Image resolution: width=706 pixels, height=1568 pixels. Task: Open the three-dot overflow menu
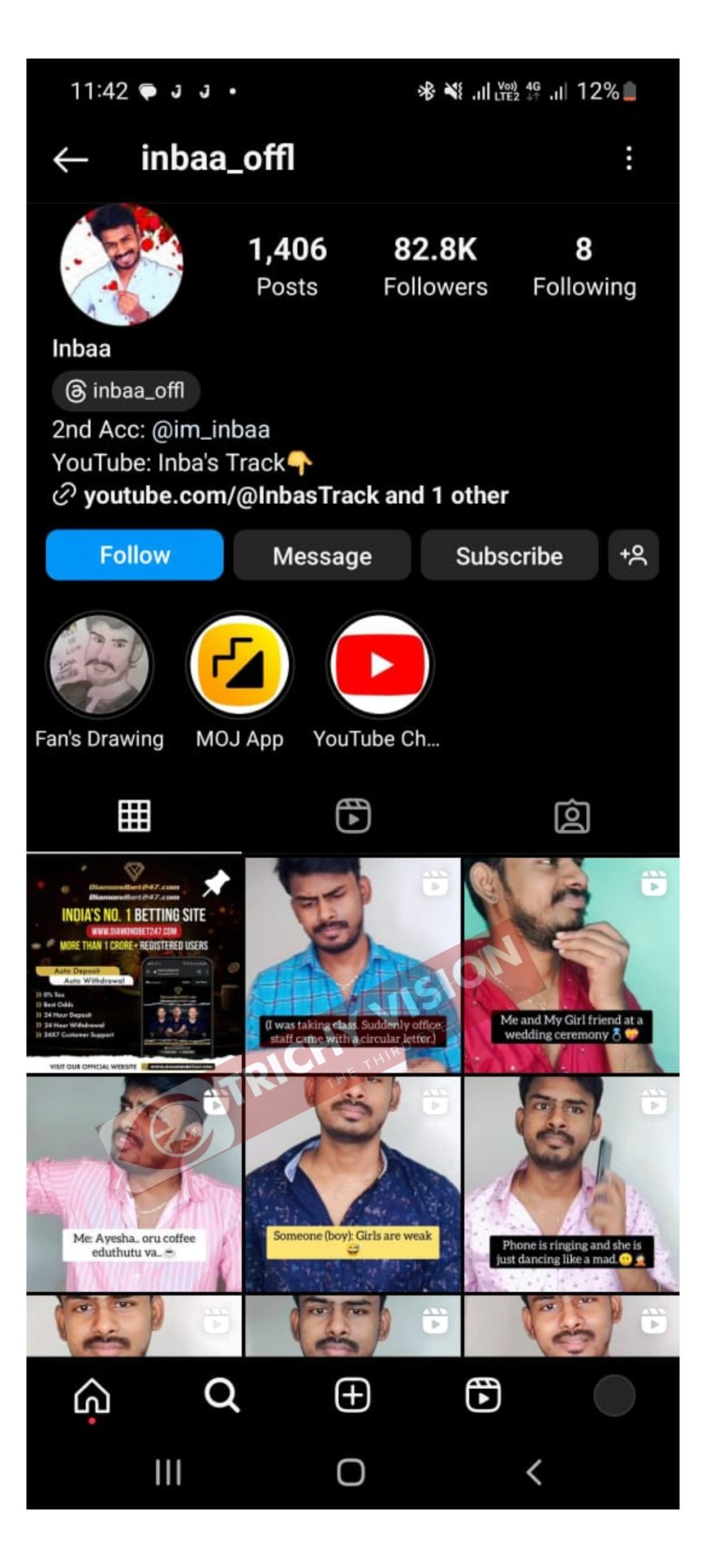[x=628, y=158]
